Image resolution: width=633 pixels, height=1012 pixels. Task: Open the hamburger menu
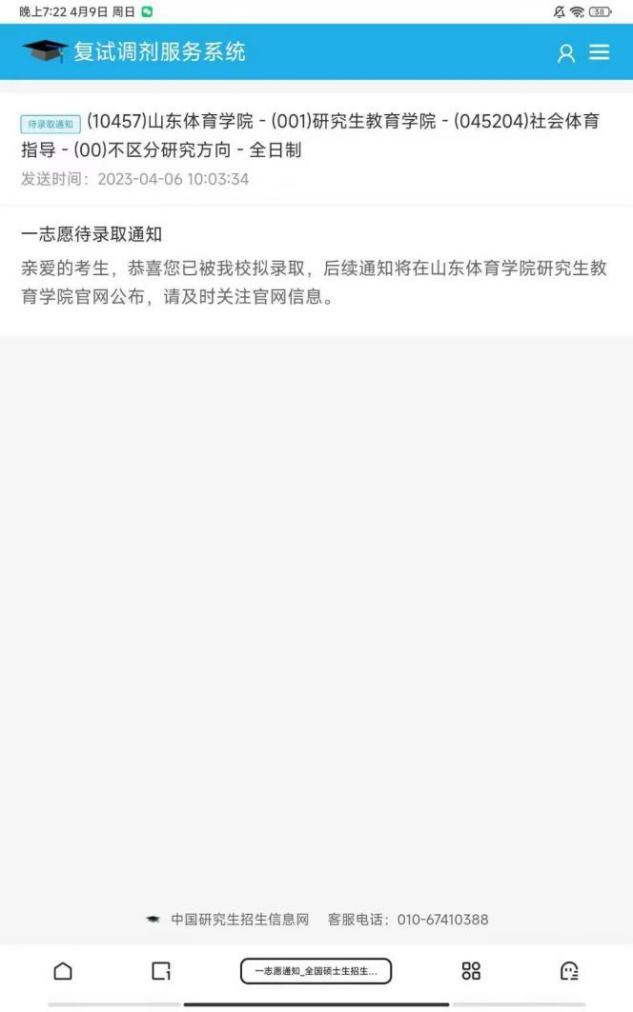point(599,52)
